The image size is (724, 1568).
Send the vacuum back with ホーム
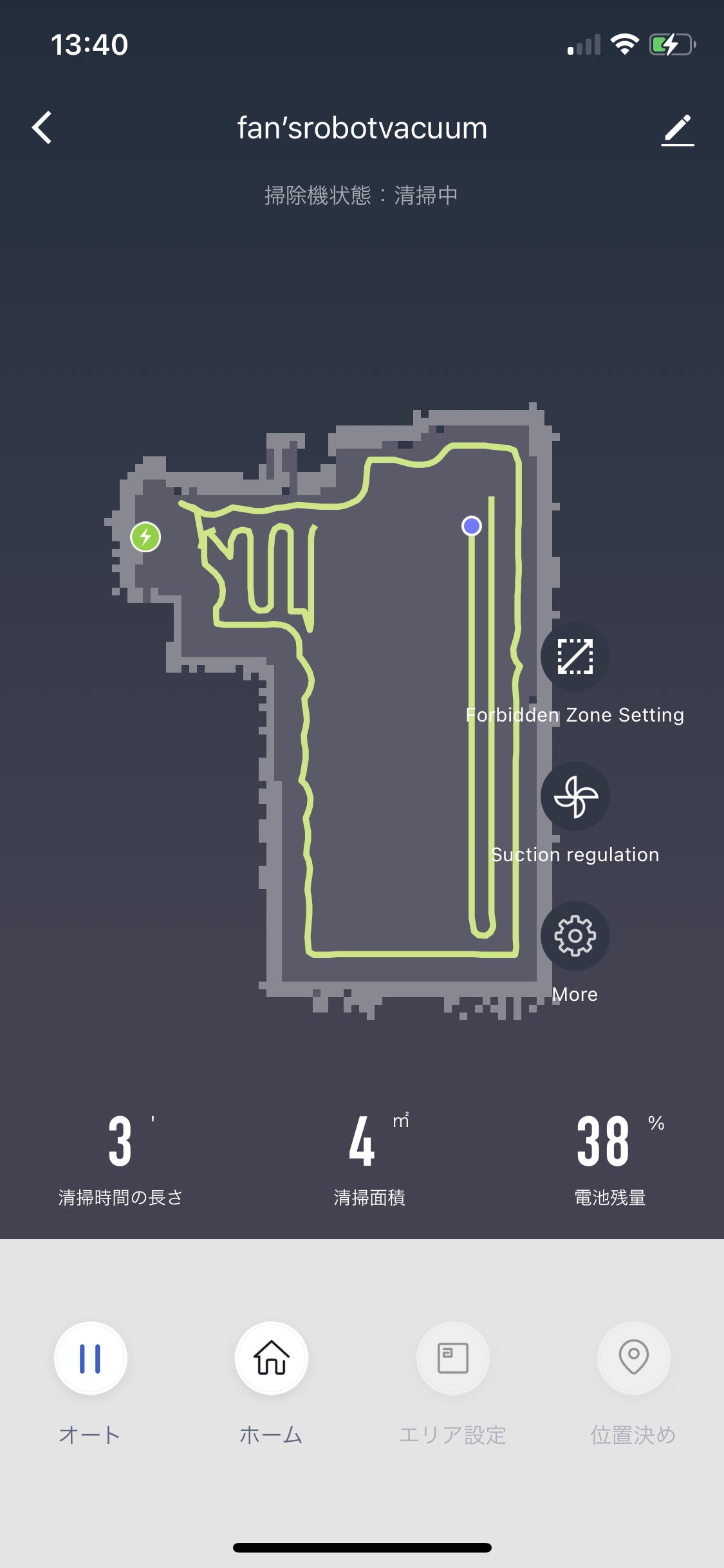tap(271, 1358)
